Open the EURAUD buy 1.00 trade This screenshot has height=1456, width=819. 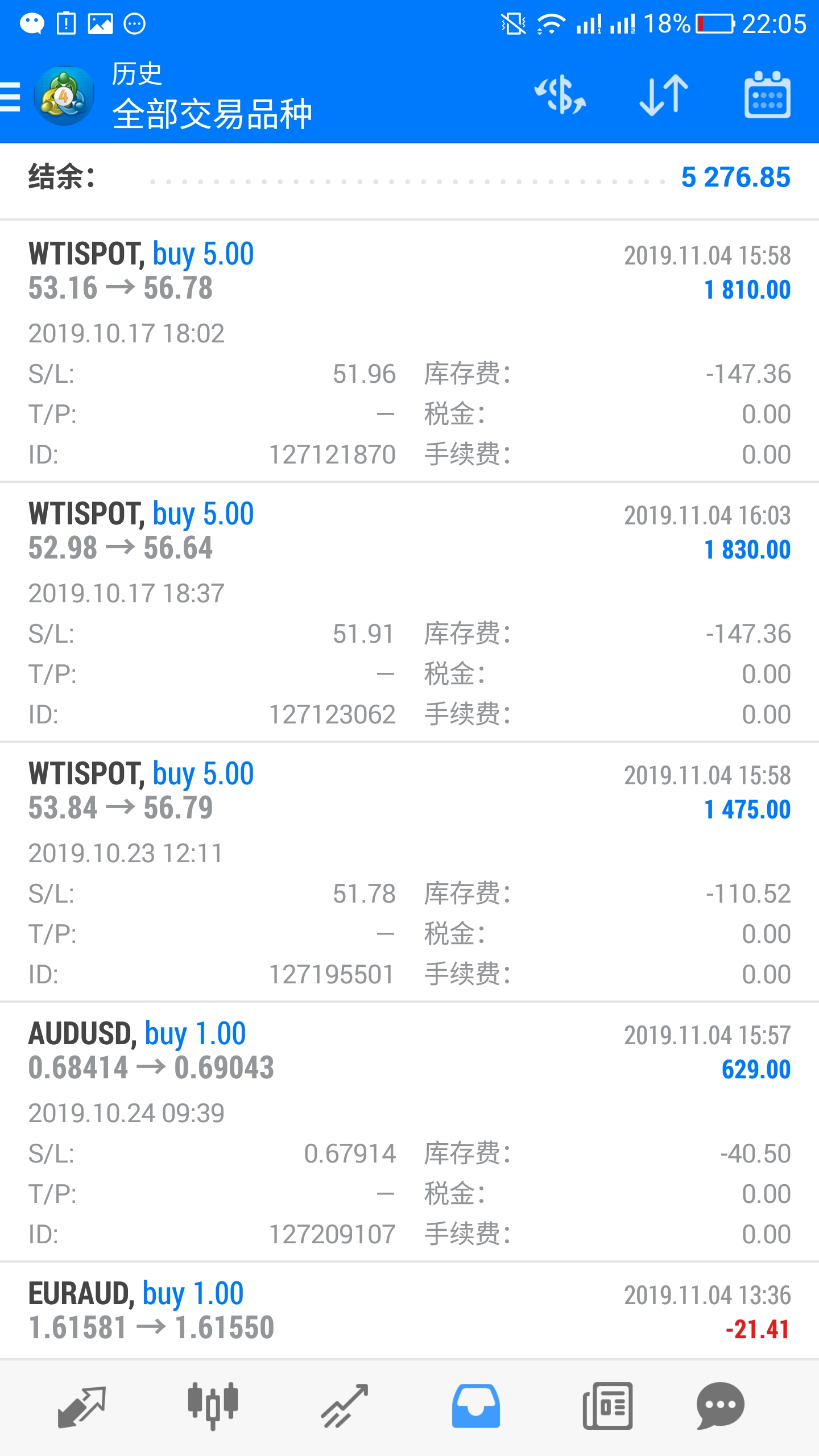409,1311
